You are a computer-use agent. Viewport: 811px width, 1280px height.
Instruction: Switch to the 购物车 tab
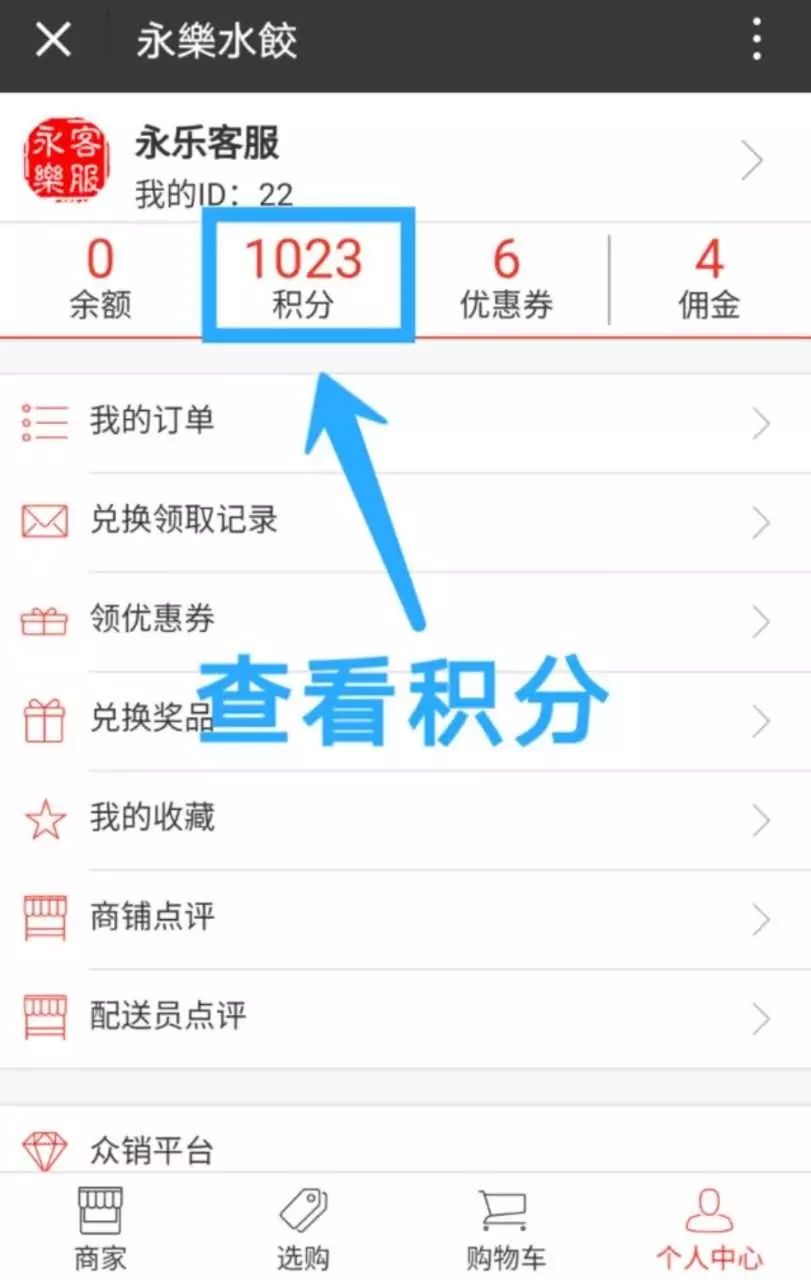point(506,1228)
